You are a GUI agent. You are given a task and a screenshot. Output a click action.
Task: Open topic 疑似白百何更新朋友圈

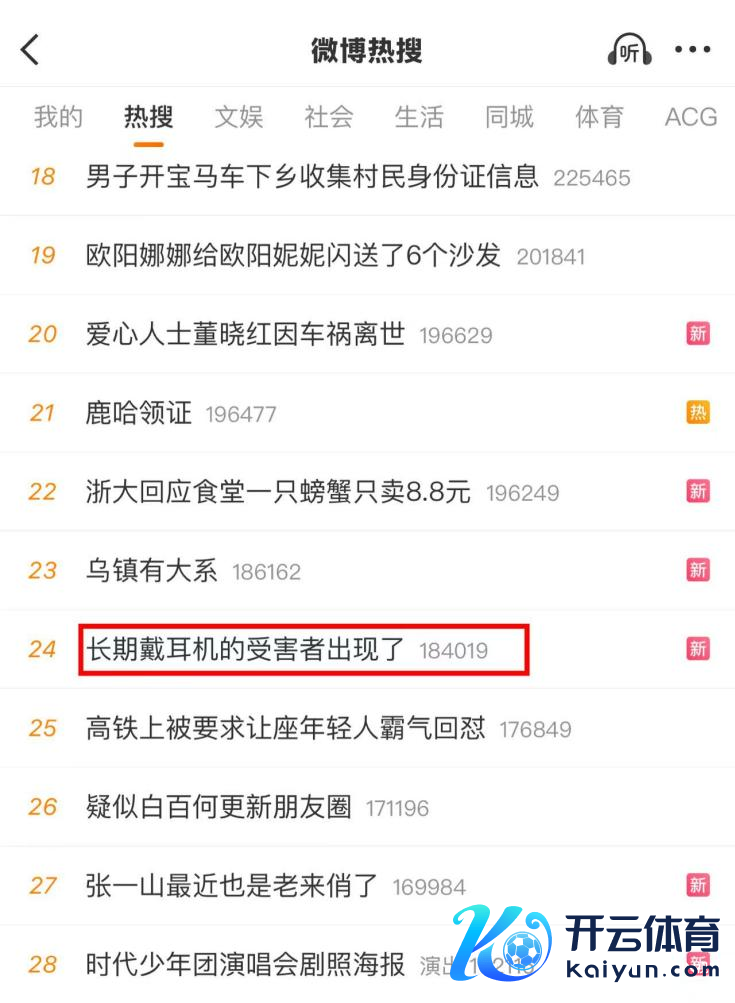pos(219,807)
